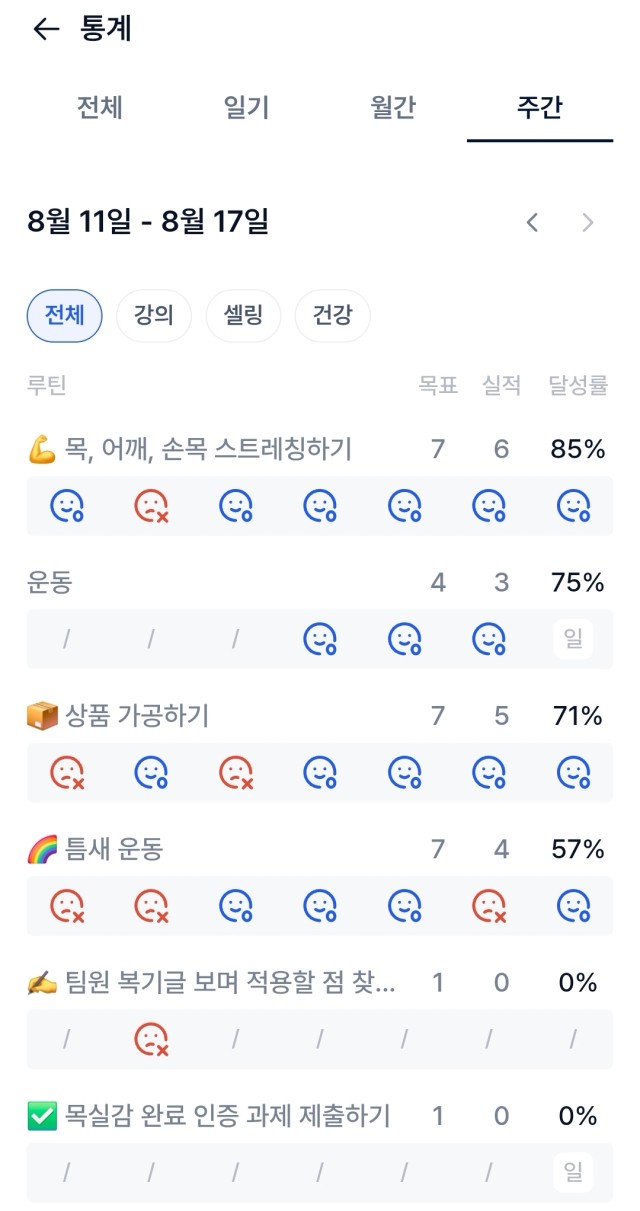
Task: Go back from the 통계 screen
Action: click(x=46, y=30)
